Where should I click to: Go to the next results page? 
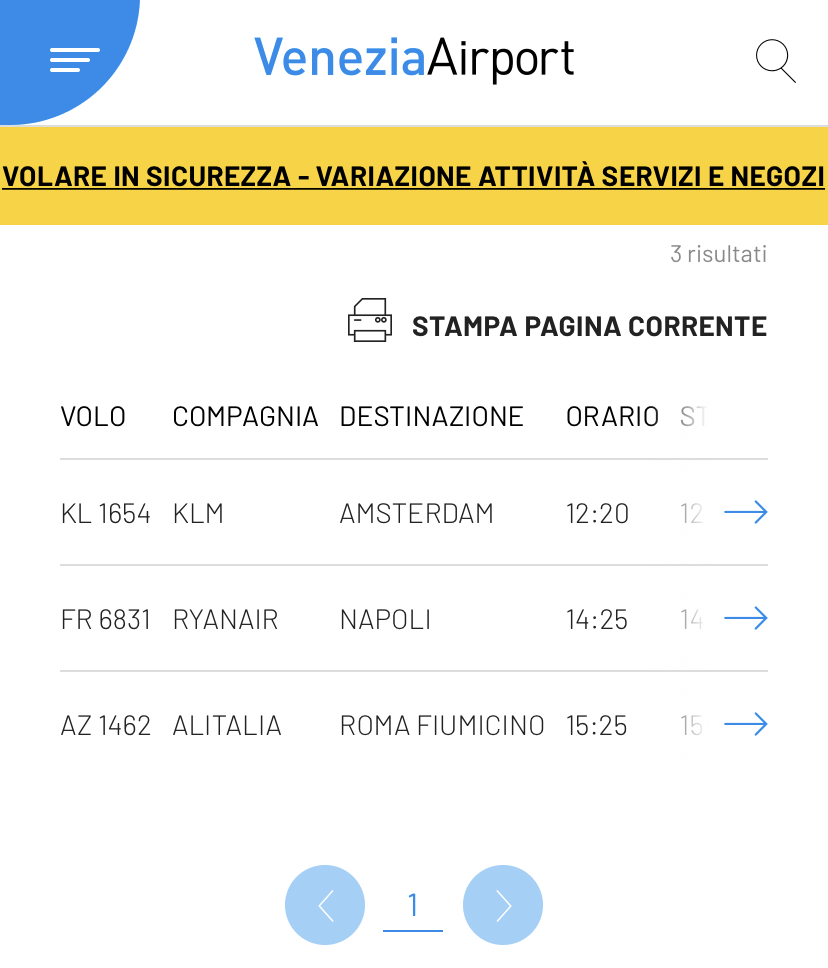point(503,905)
